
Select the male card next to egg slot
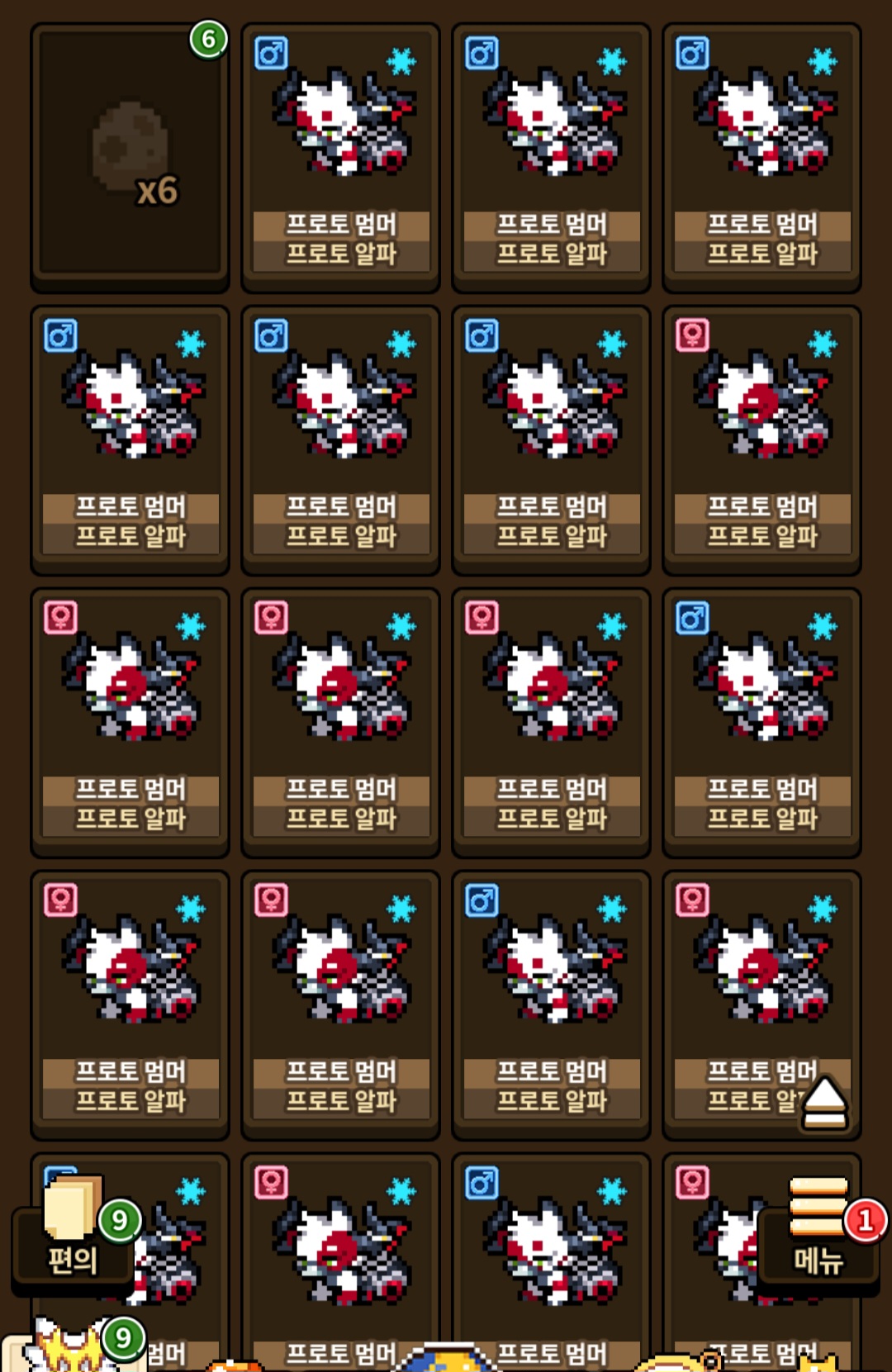[x=340, y=157]
